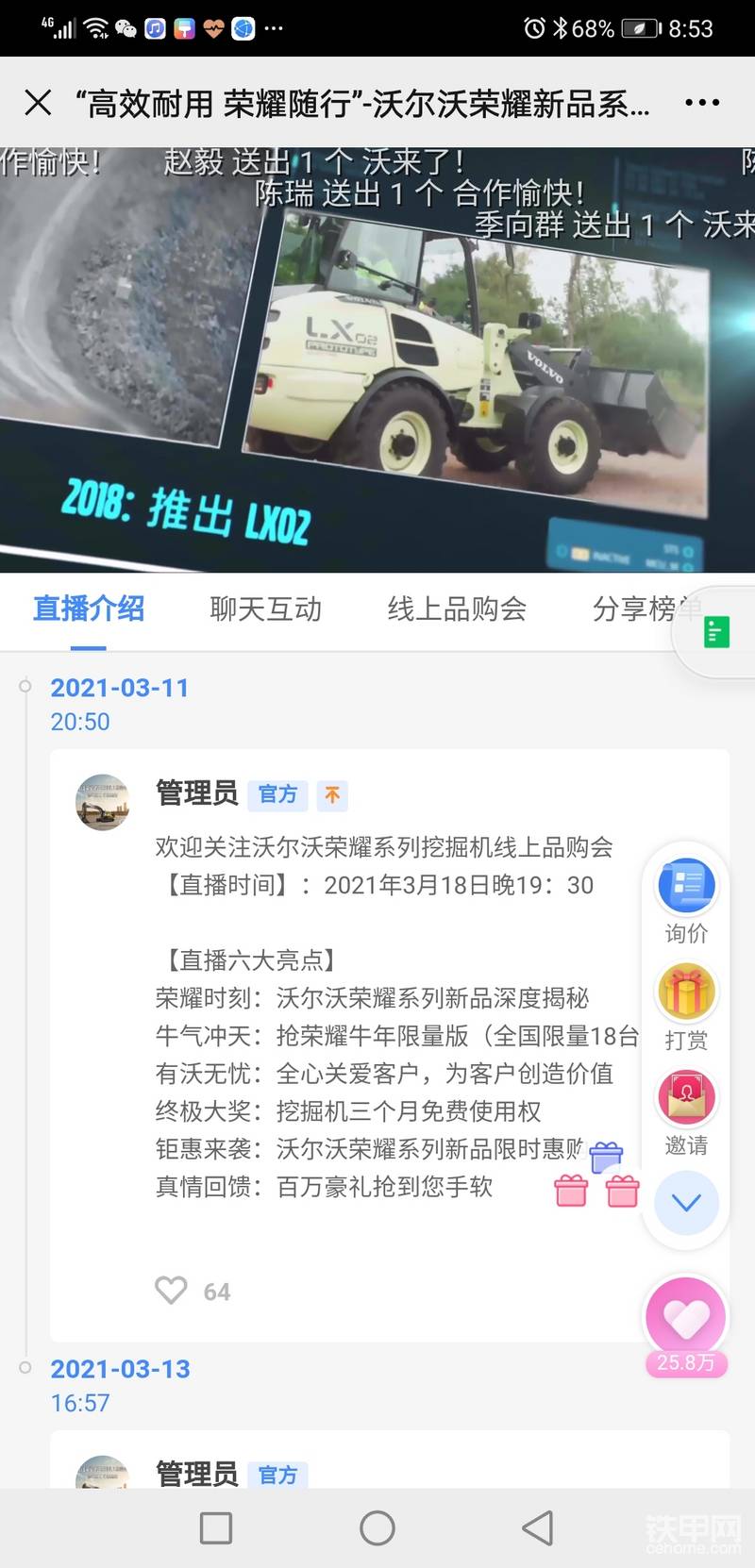755x1568 pixels.
Task: Send a tip via 打赏
Action: 686,1007
